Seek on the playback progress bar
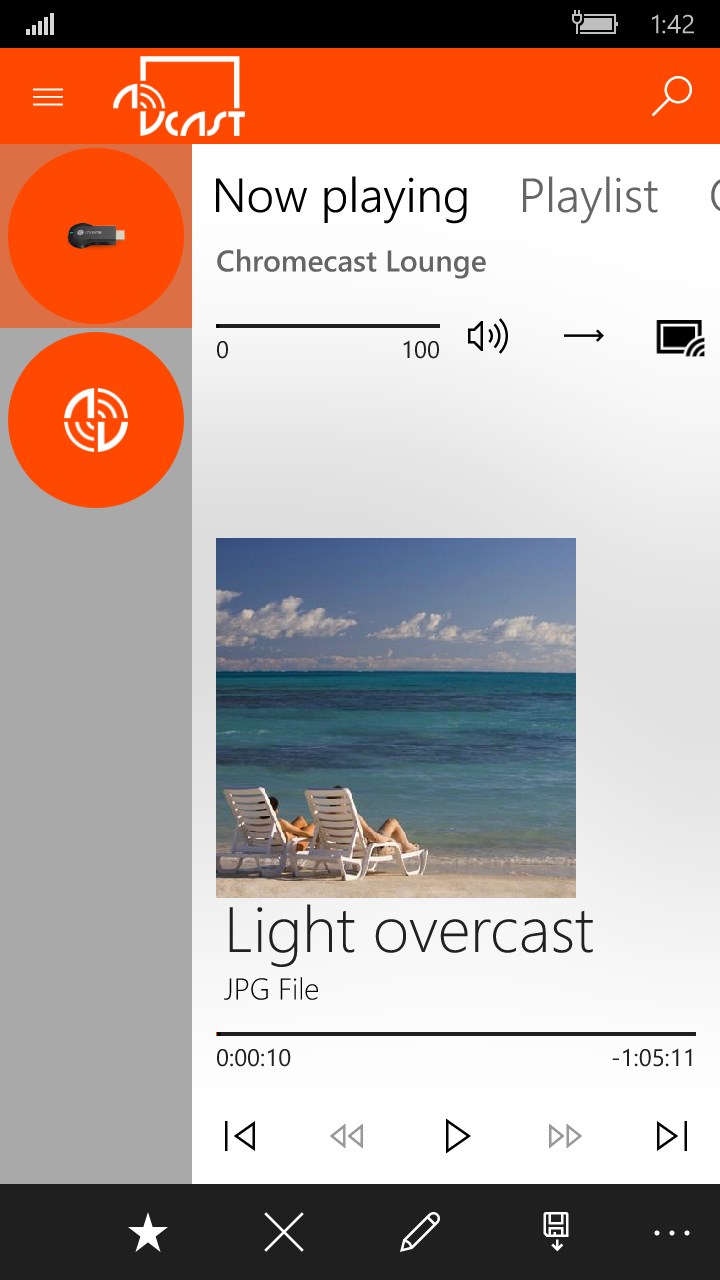This screenshot has height=1280, width=720. coord(455,1033)
